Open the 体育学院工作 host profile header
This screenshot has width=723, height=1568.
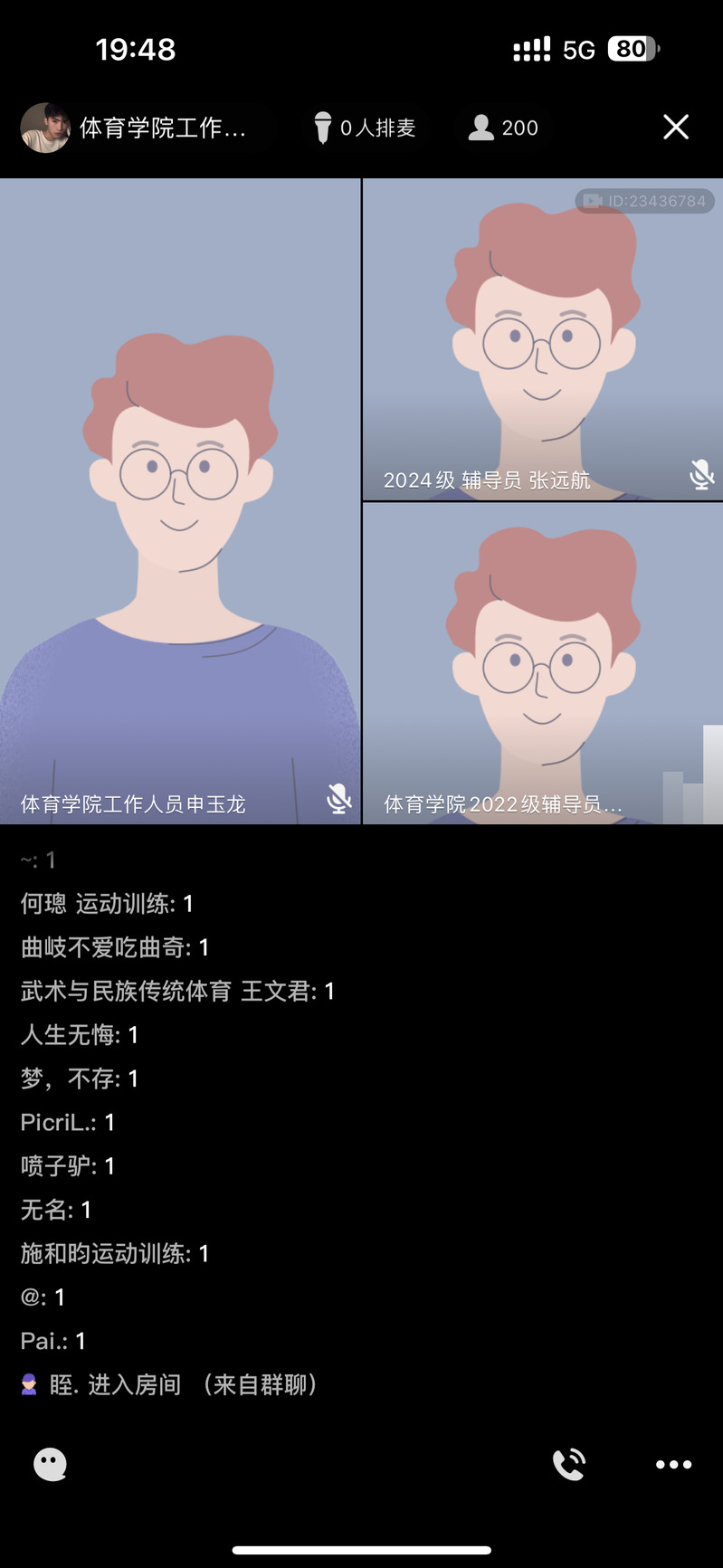coord(136,128)
